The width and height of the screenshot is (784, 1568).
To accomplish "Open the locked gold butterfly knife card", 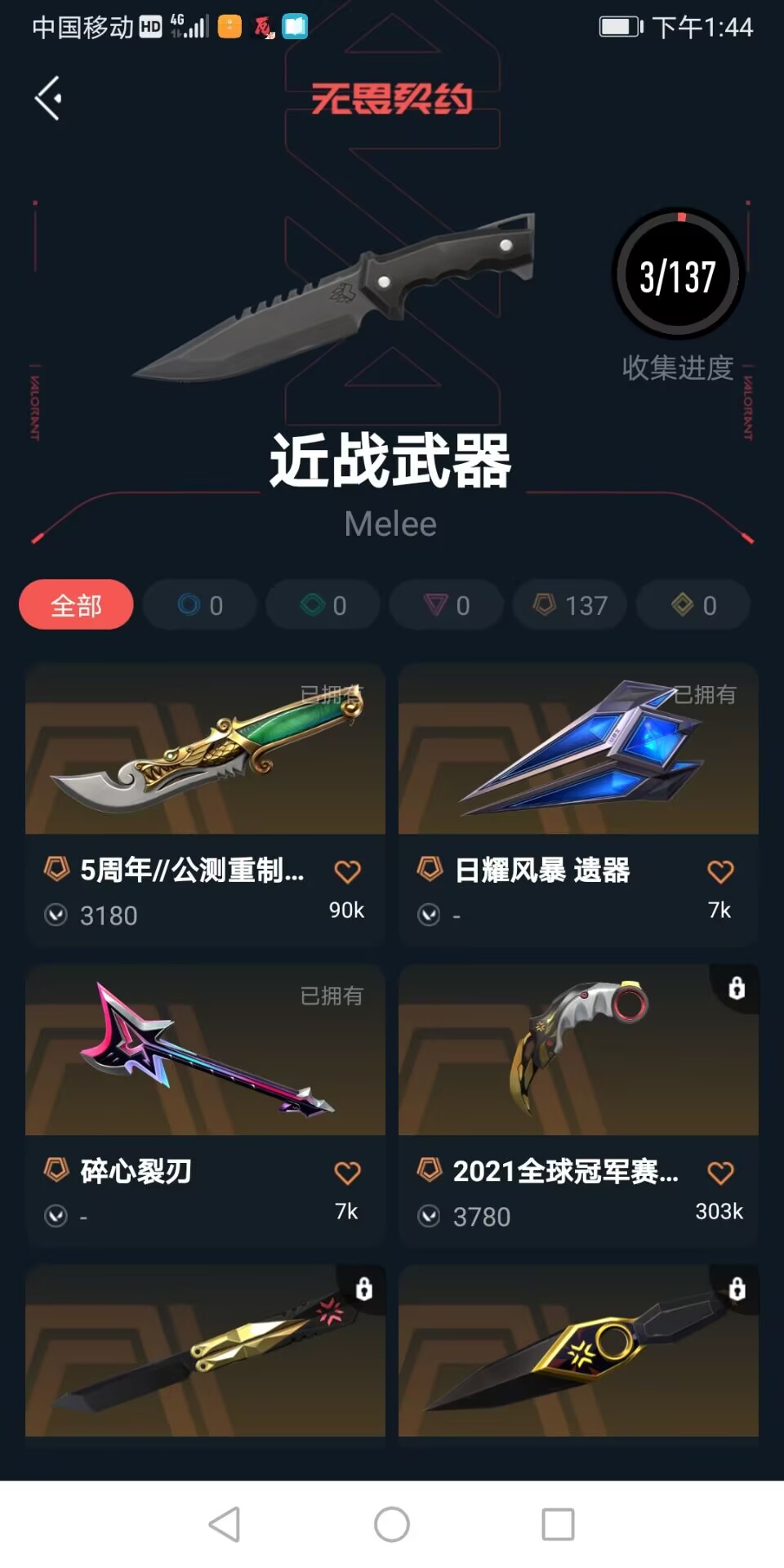I will (x=205, y=1352).
